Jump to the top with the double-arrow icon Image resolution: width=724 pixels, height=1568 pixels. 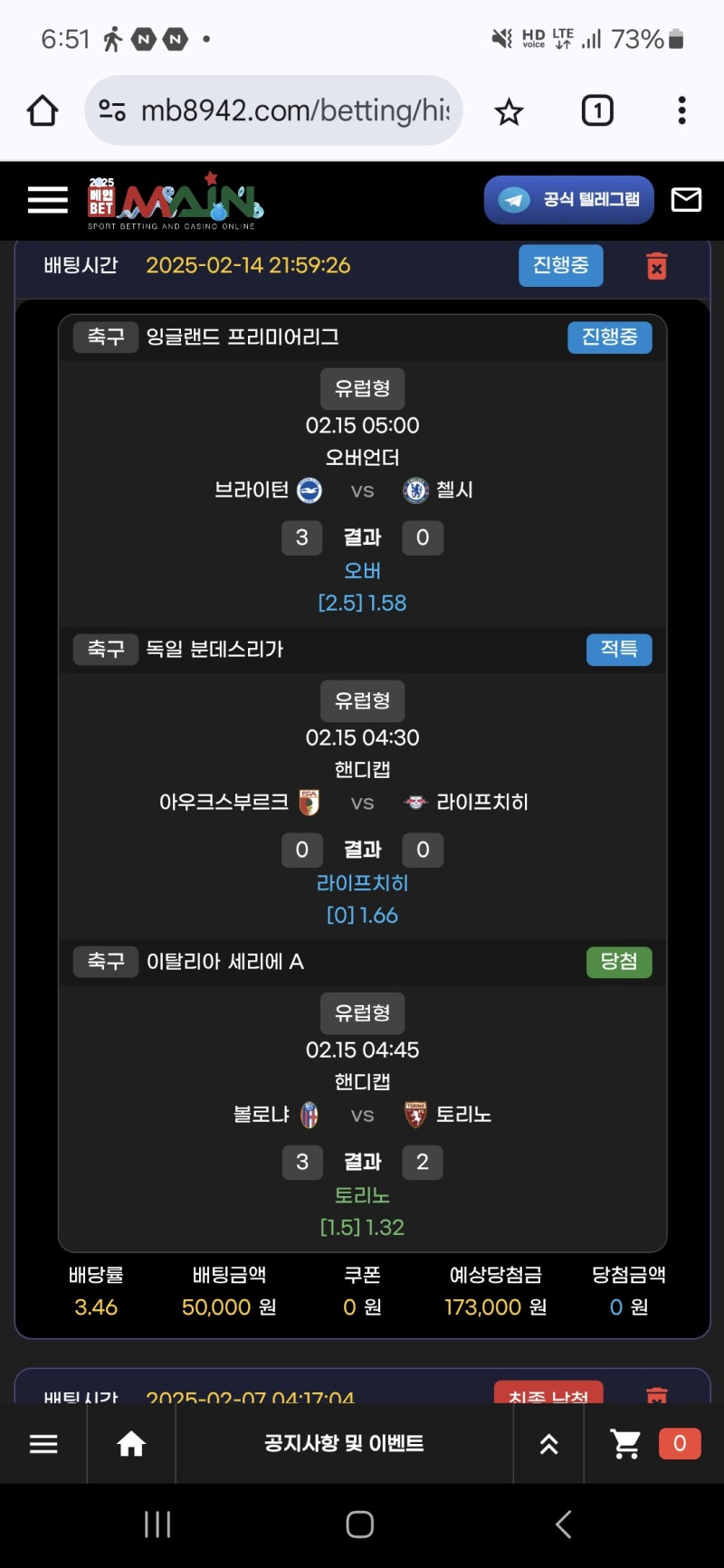click(548, 1444)
